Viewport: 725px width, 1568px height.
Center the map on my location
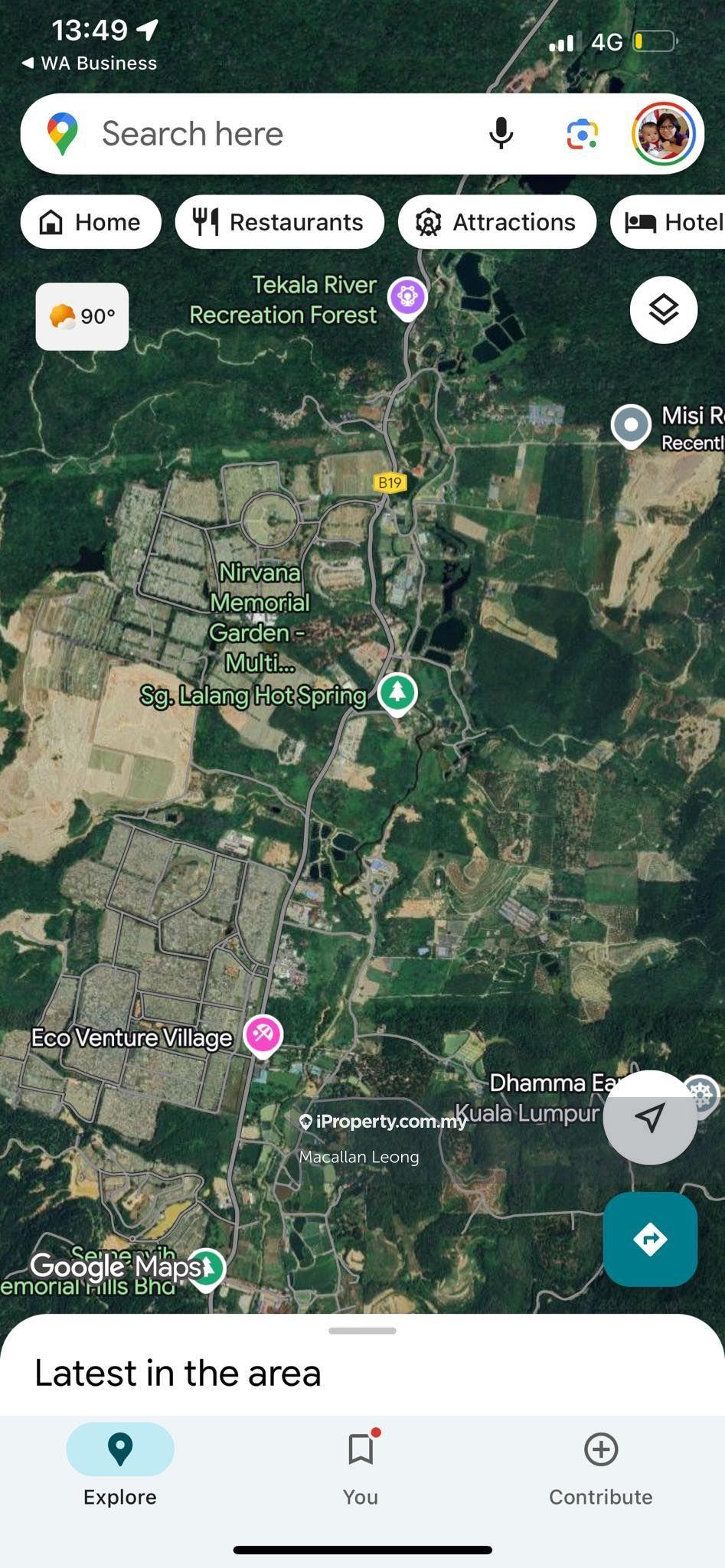pyautogui.click(x=650, y=1117)
